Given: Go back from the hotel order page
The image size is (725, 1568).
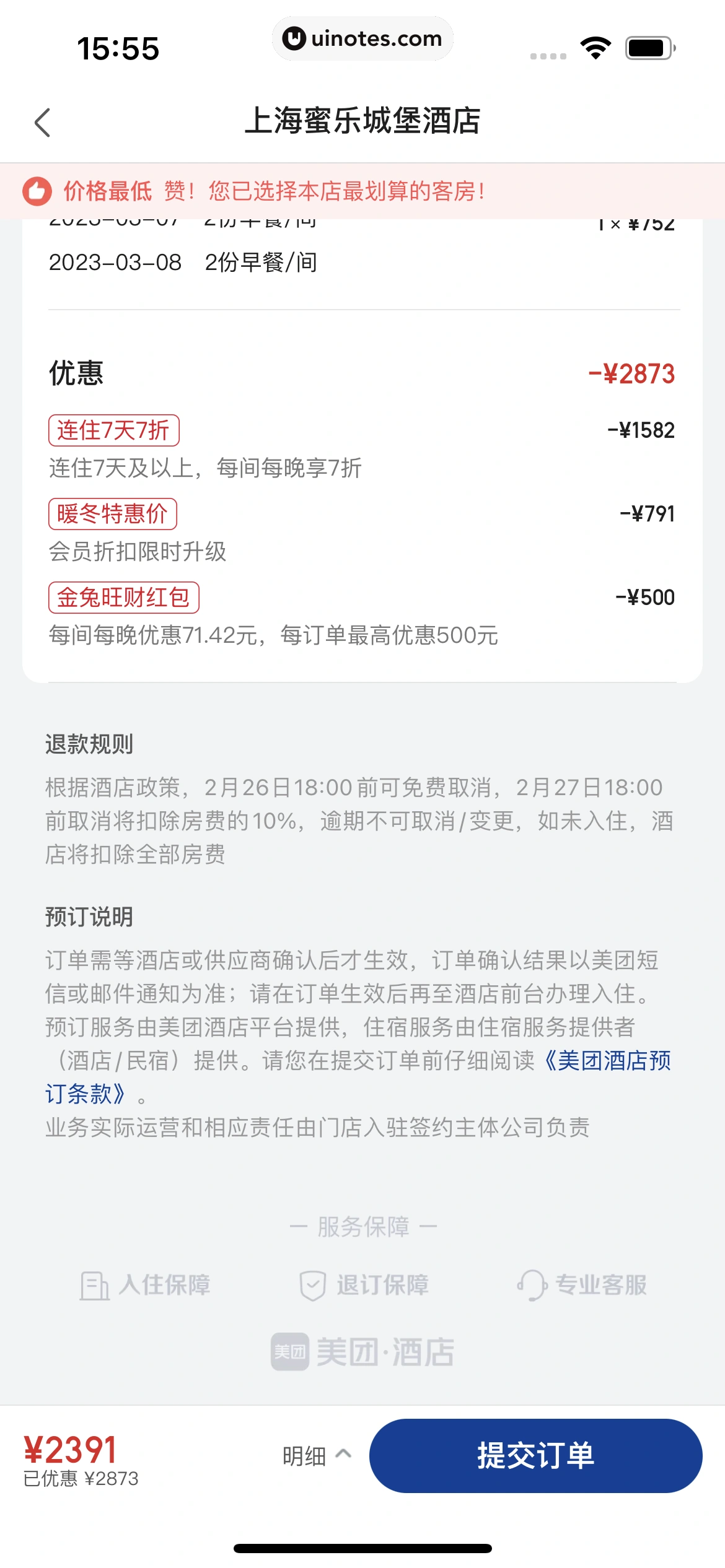Looking at the screenshot, I should pyautogui.click(x=42, y=122).
